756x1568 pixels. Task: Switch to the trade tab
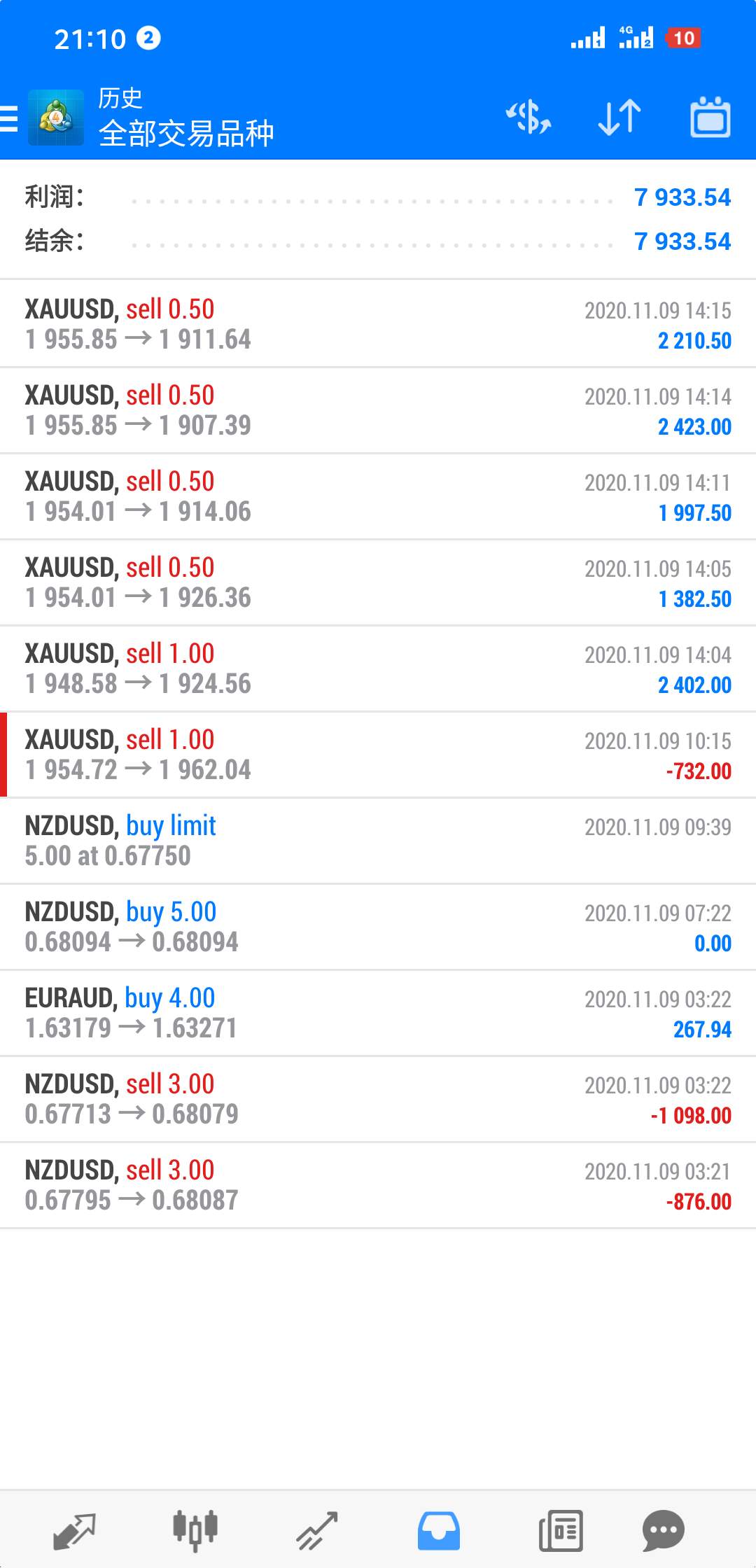pyautogui.click(x=317, y=1531)
